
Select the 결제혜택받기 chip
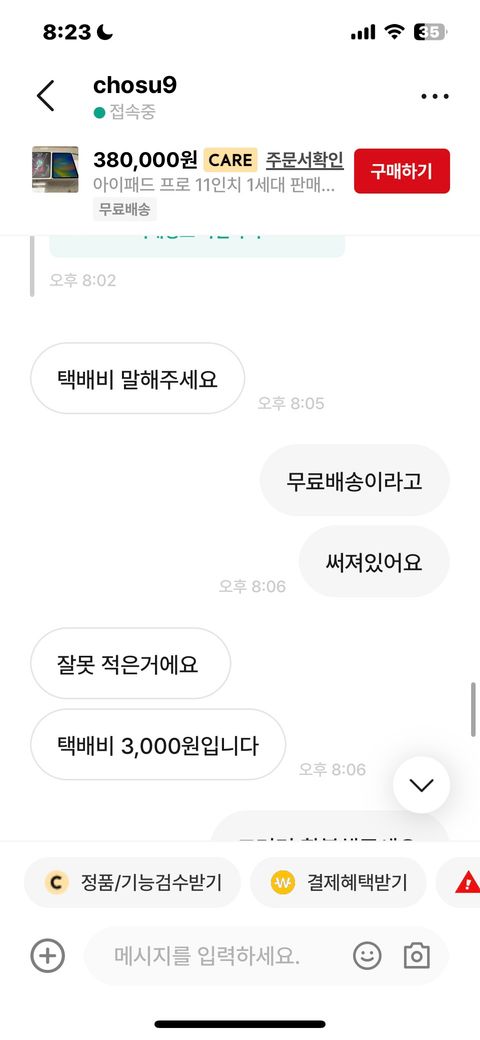pos(338,882)
